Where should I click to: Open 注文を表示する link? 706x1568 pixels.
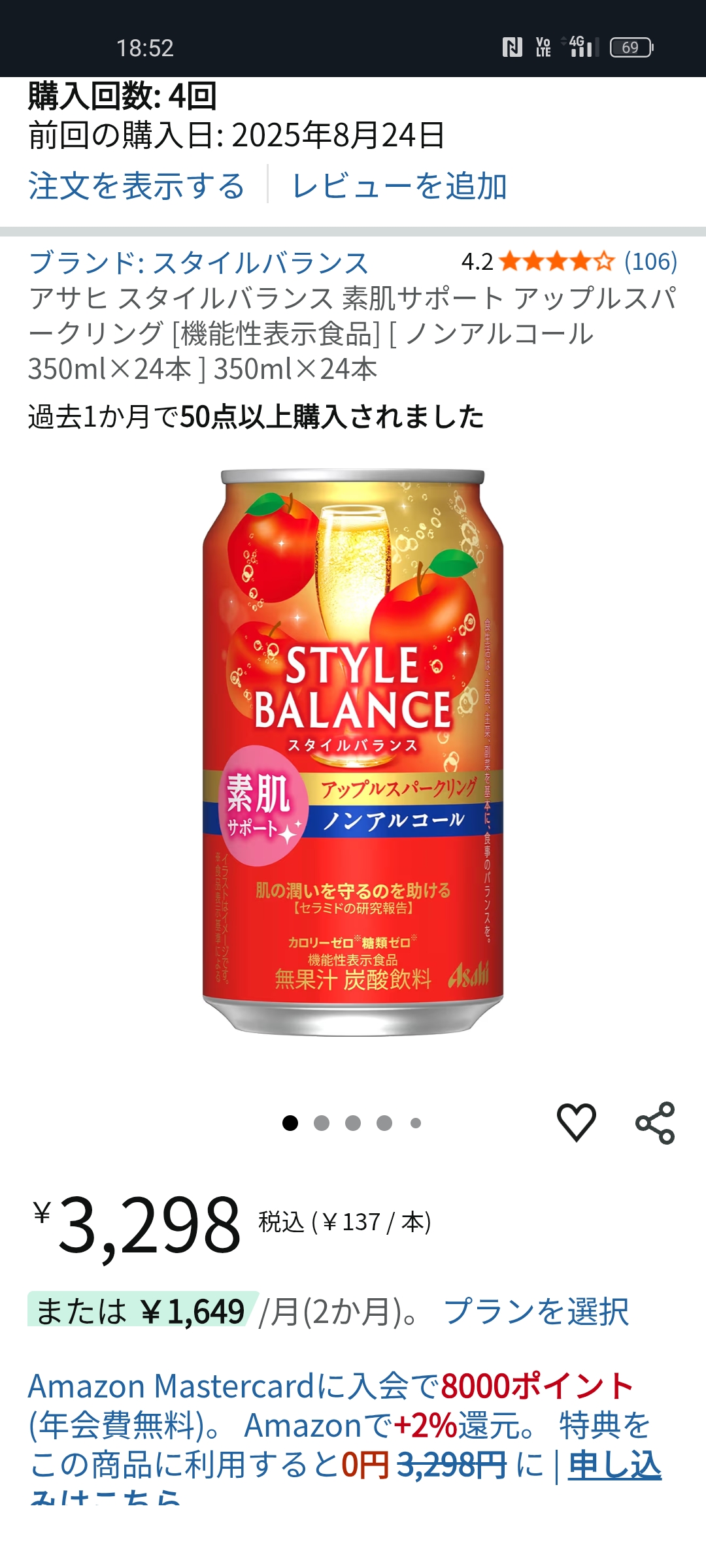[136, 186]
